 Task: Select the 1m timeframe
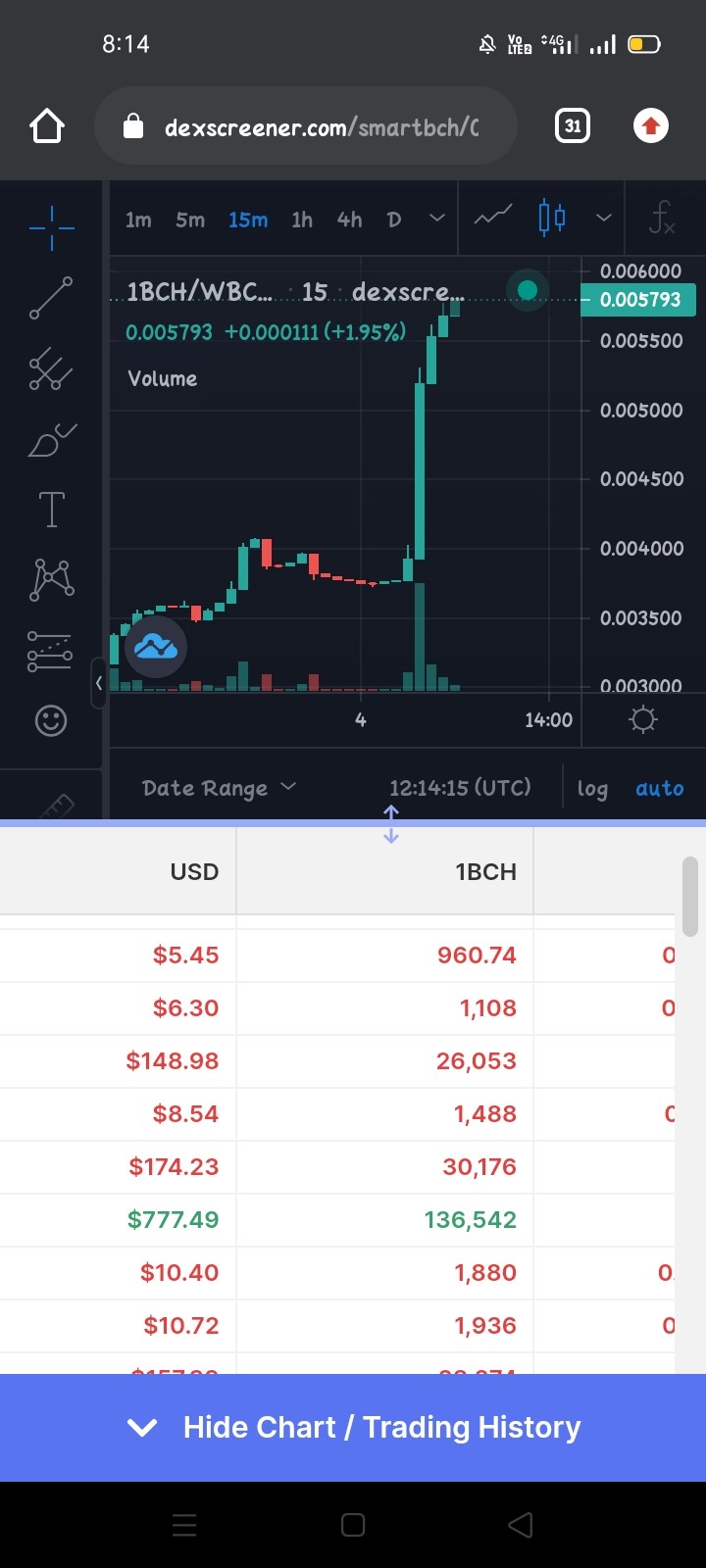[138, 220]
